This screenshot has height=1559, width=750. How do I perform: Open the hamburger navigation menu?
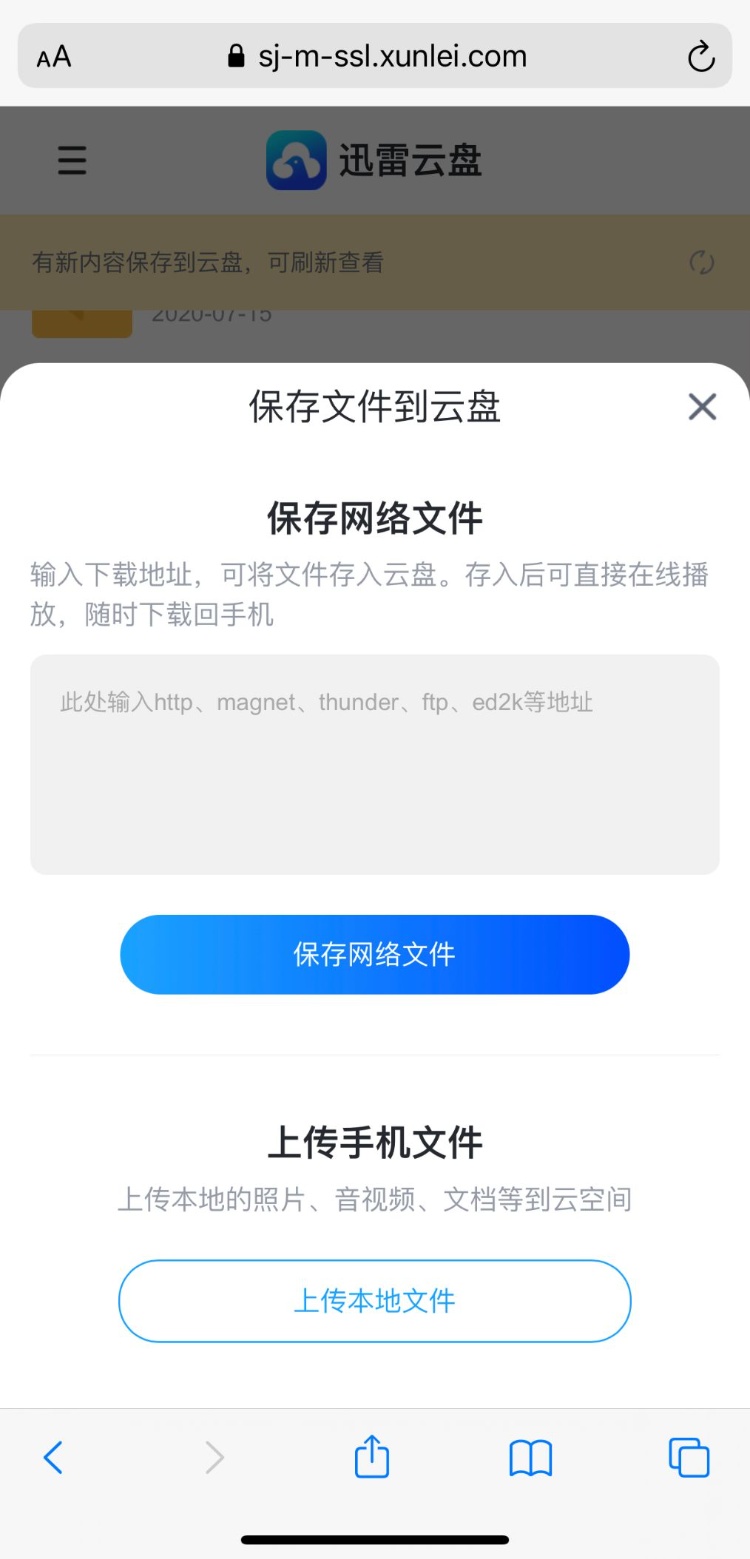point(71,160)
